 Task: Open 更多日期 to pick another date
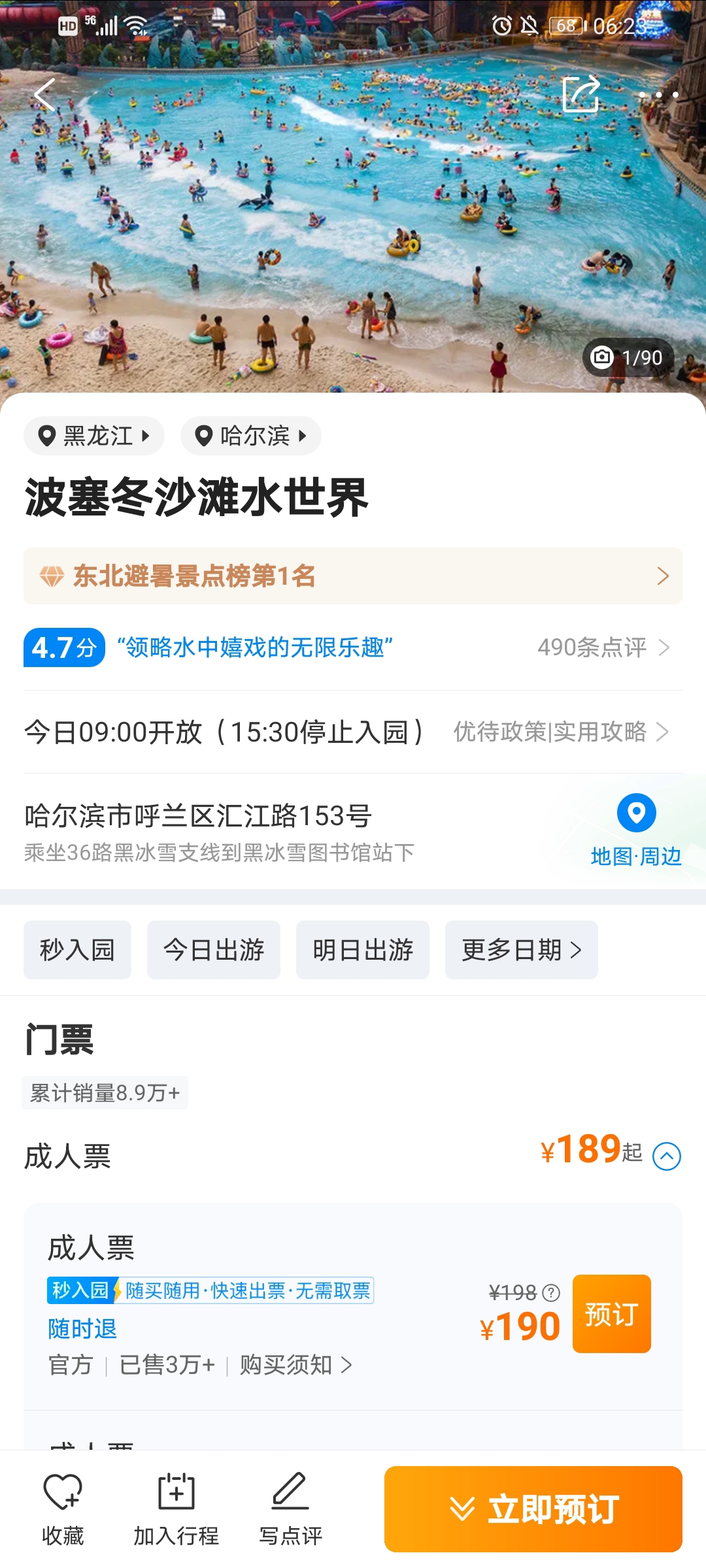coord(521,950)
